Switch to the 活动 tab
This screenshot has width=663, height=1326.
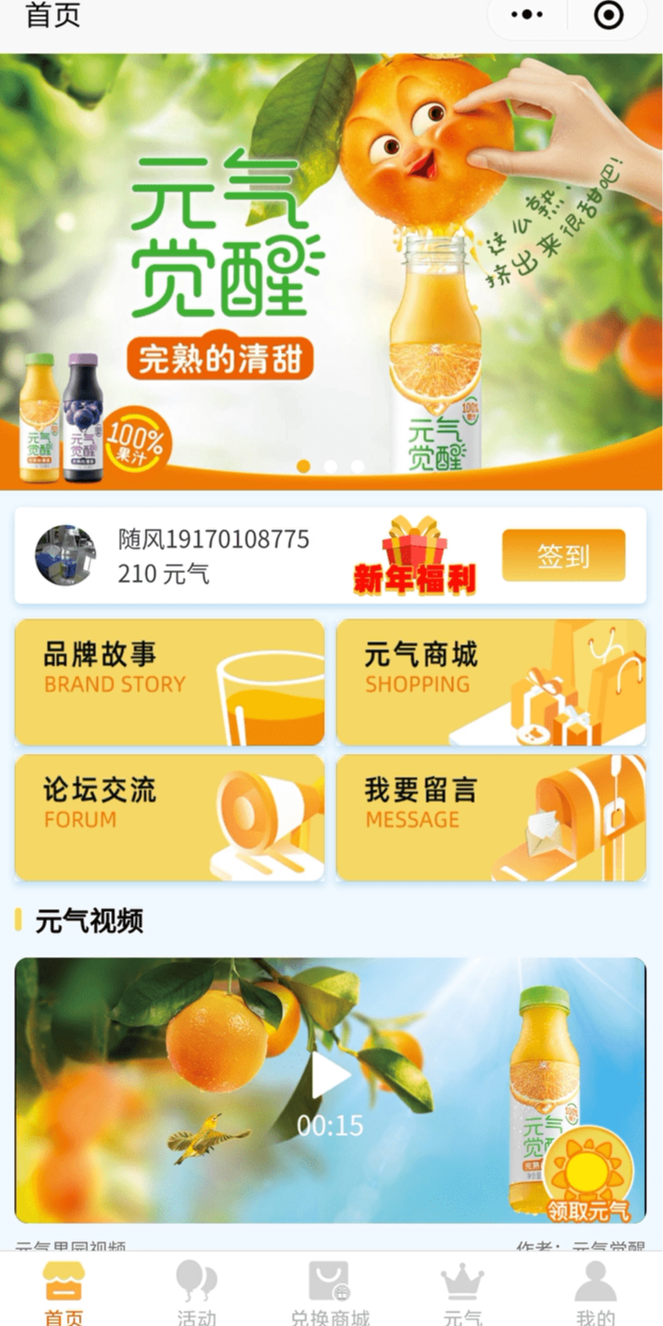(x=197, y=1292)
